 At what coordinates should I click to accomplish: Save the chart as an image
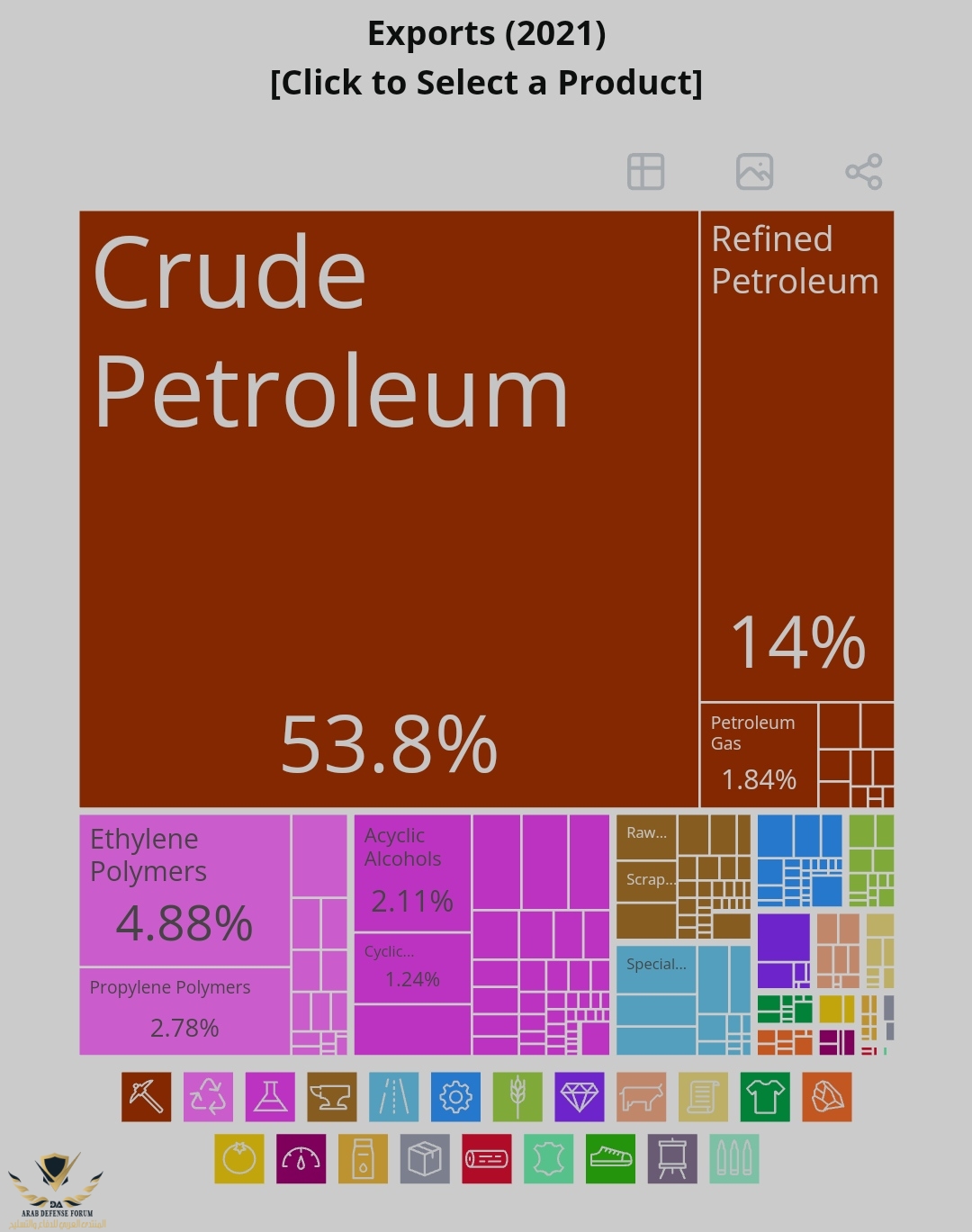(x=754, y=171)
